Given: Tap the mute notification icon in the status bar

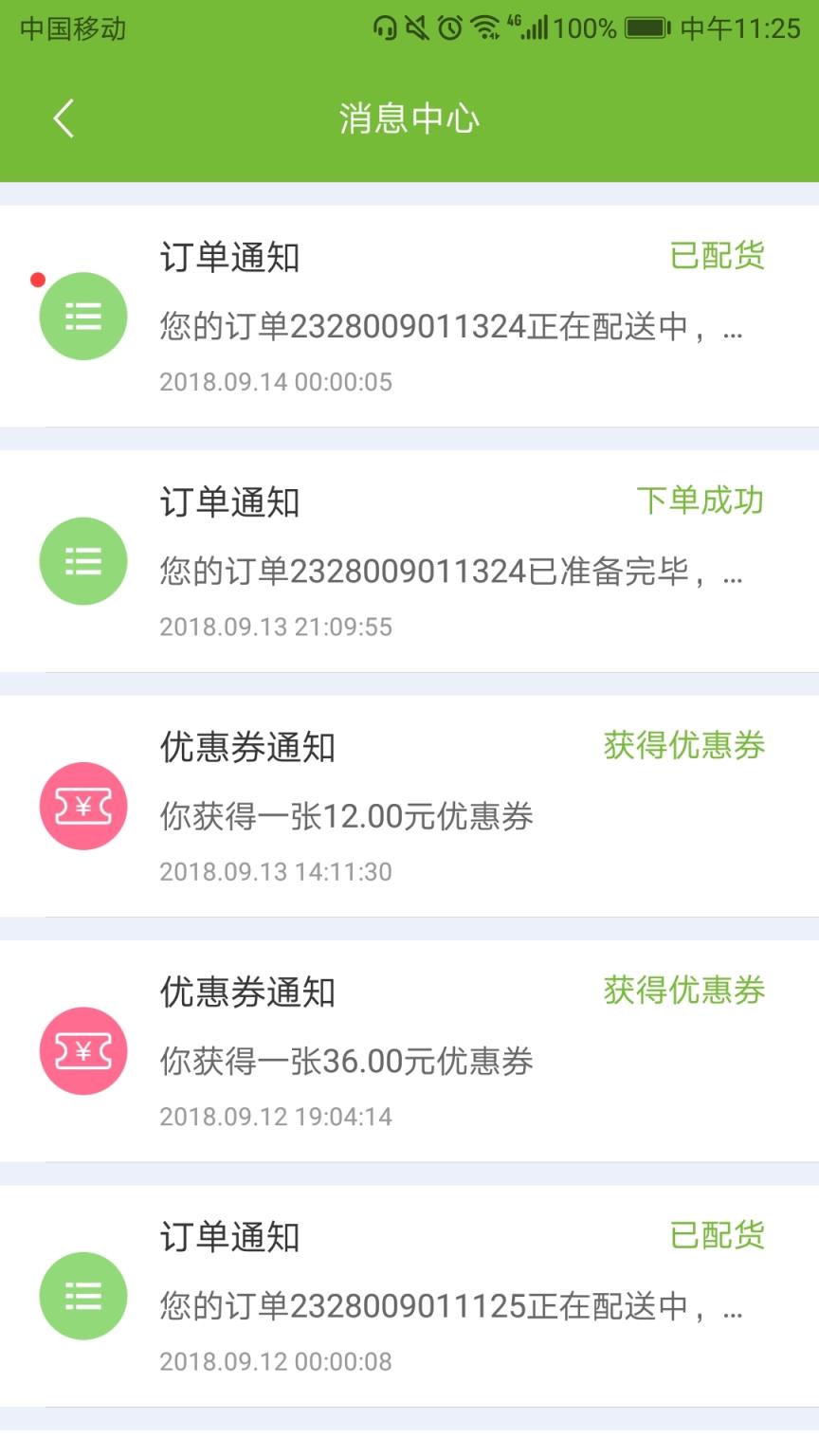Looking at the screenshot, I should (x=417, y=27).
